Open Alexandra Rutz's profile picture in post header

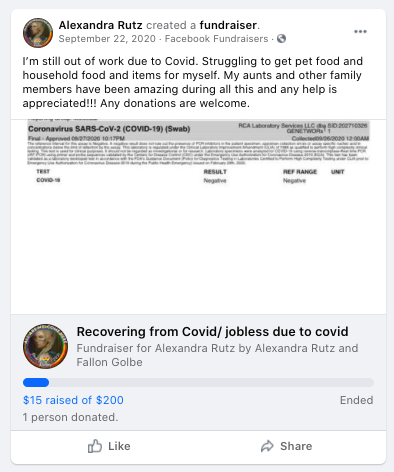point(38,33)
